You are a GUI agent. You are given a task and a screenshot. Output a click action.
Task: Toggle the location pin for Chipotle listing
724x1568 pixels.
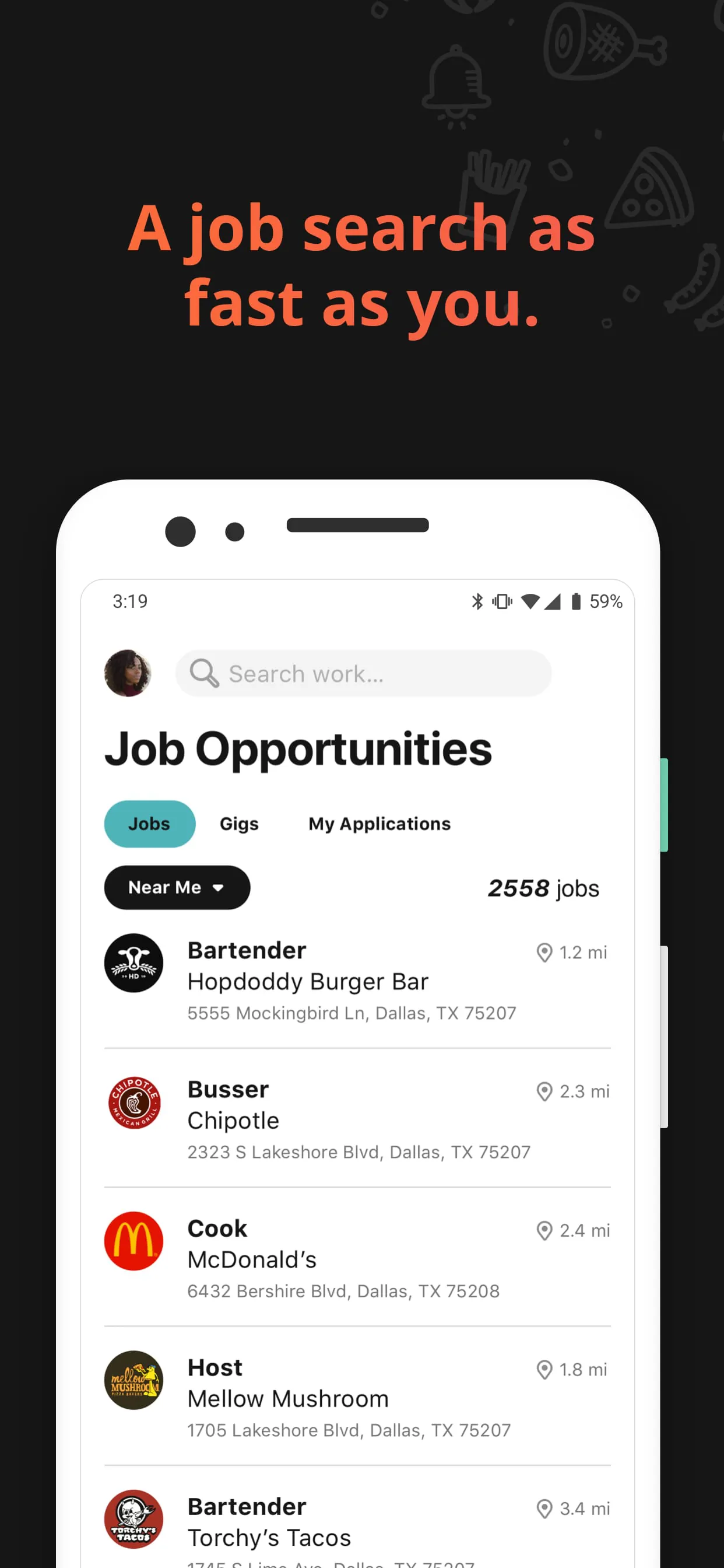coord(544,1091)
